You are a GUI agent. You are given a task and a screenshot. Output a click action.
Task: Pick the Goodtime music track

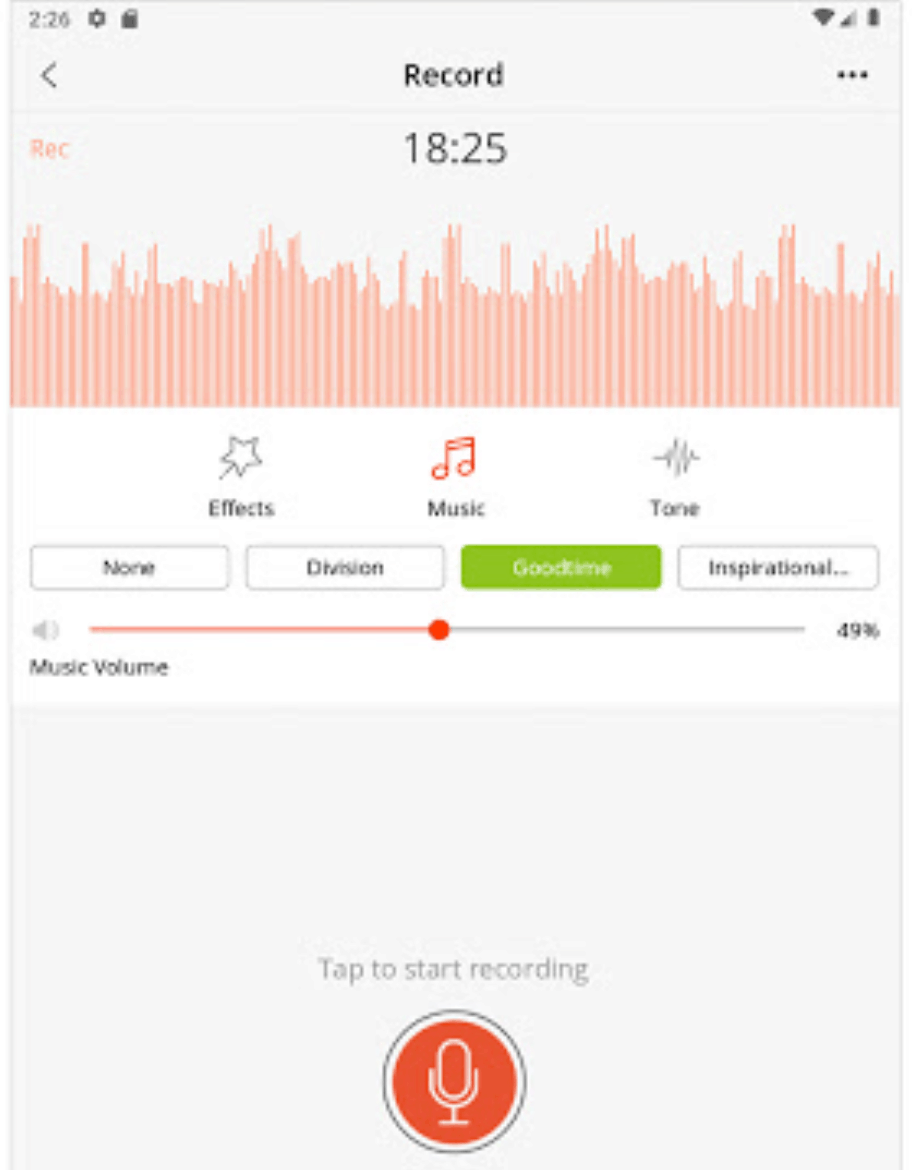coord(560,568)
